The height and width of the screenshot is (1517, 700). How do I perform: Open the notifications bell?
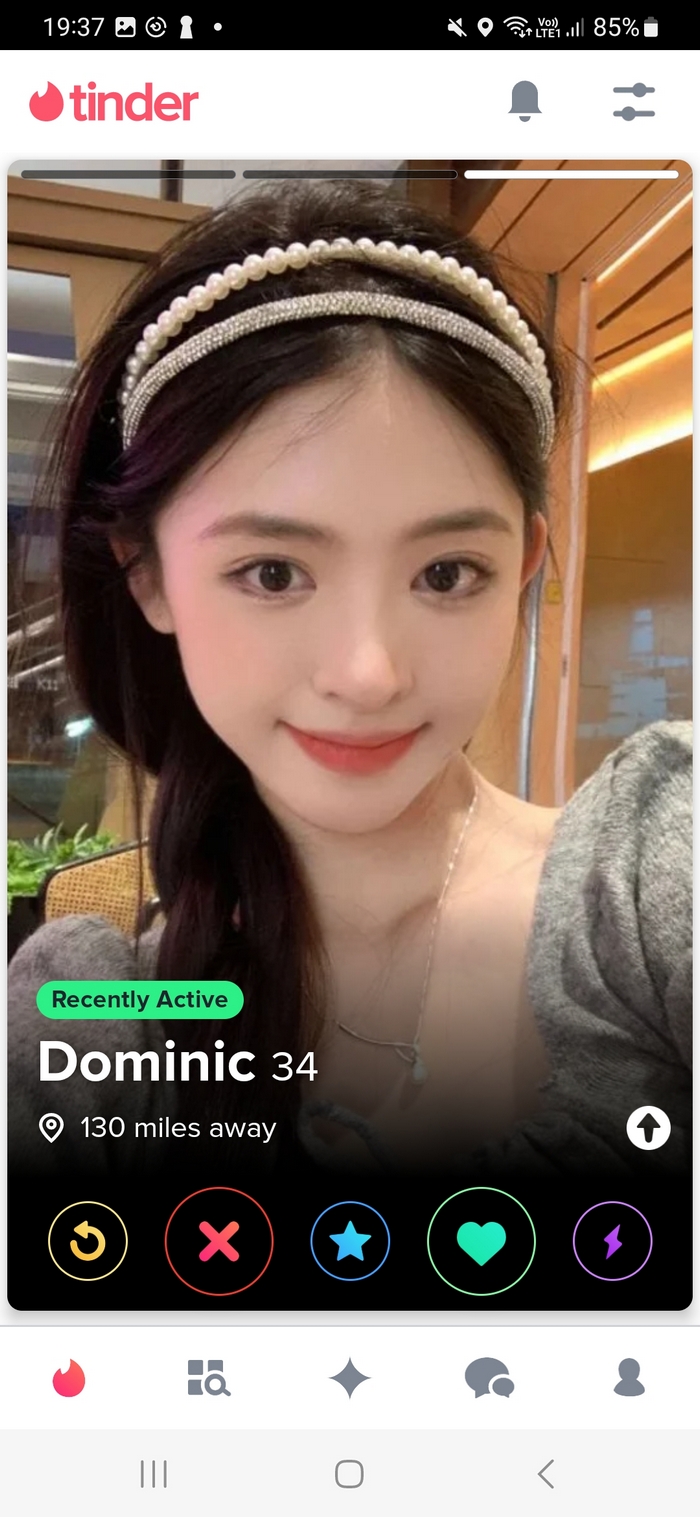(x=525, y=101)
